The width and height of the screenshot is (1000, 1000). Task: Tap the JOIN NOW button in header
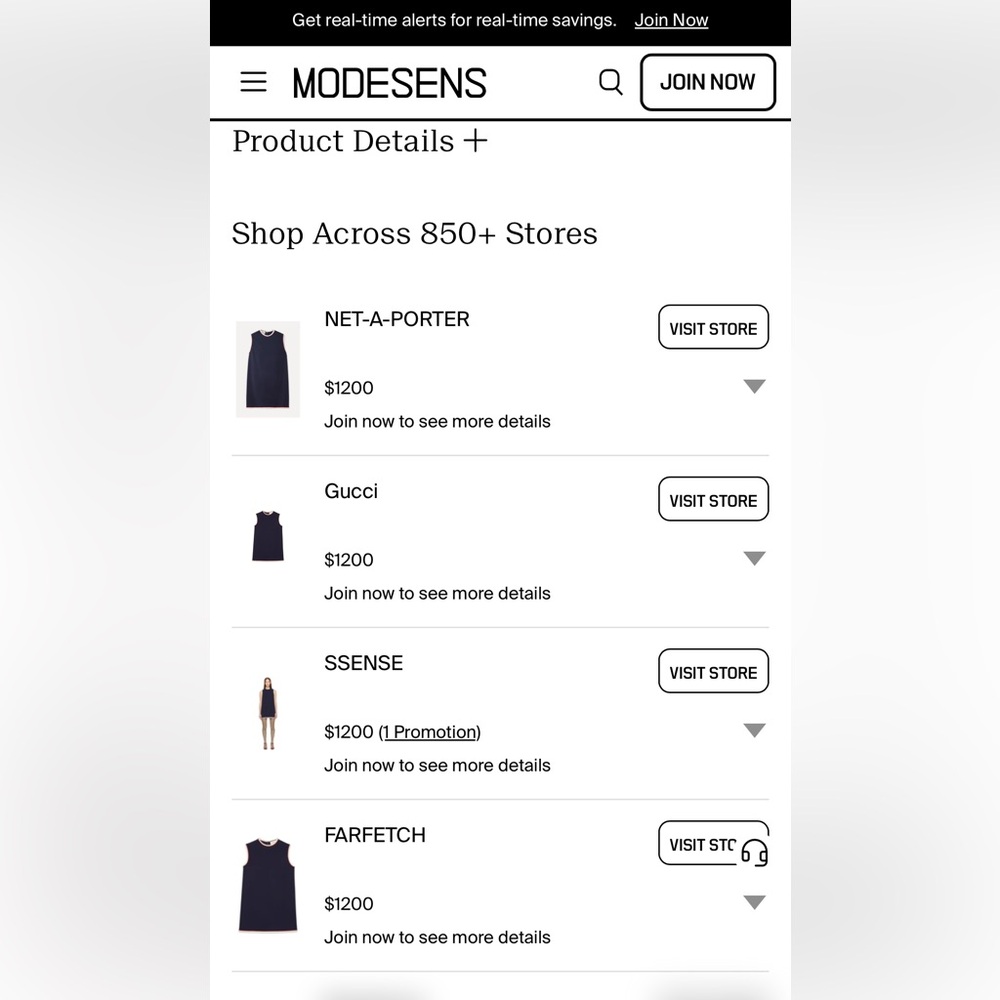point(707,82)
